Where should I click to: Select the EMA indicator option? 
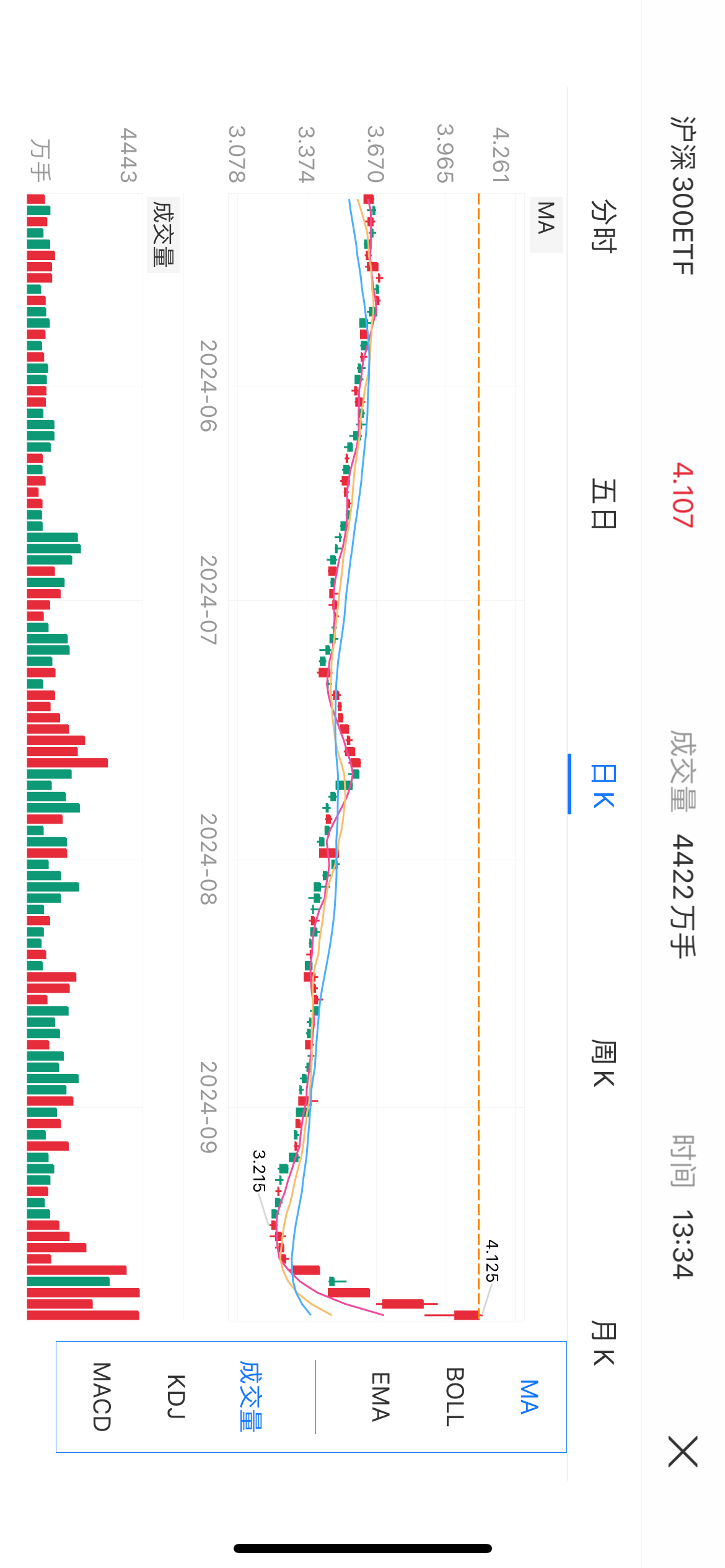(x=380, y=1396)
